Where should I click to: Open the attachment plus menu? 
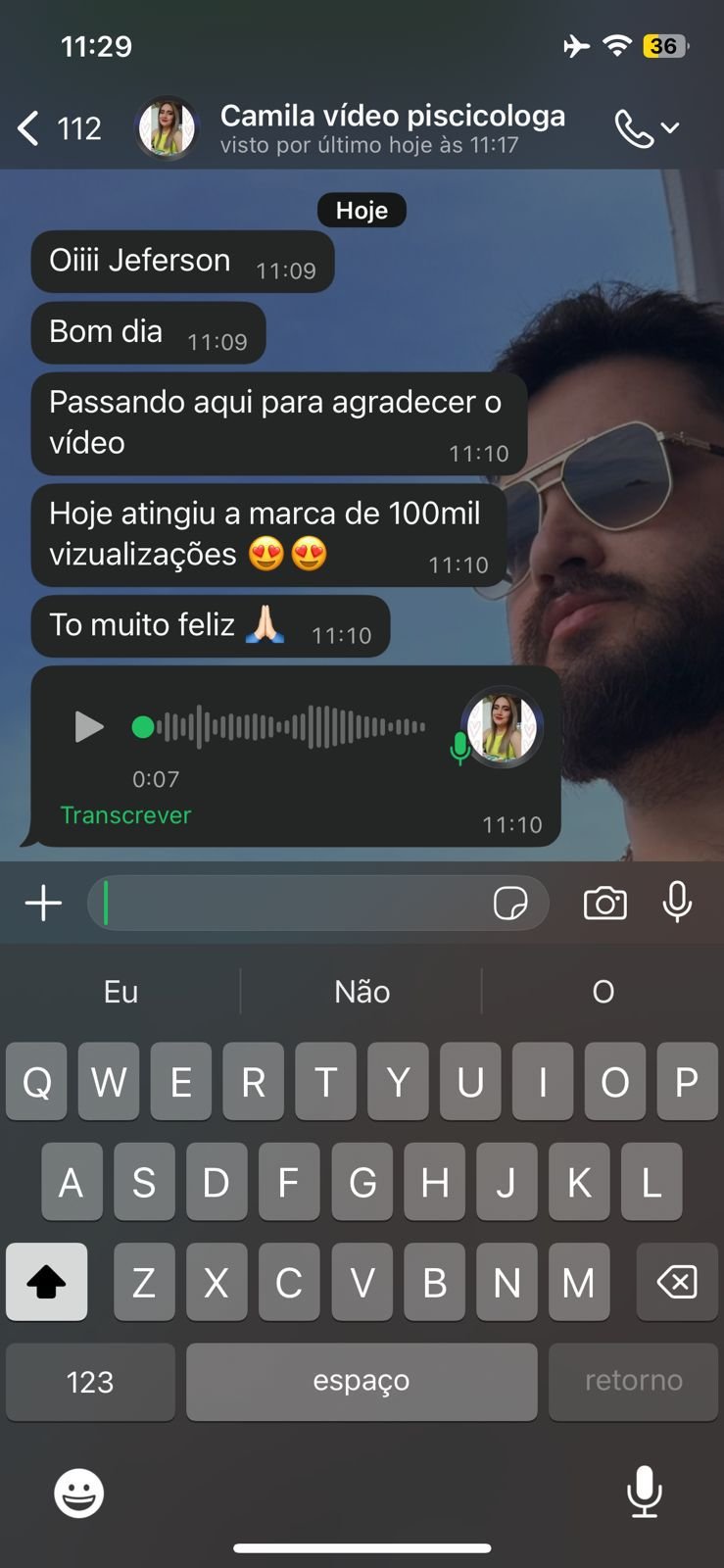tap(43, 903)
